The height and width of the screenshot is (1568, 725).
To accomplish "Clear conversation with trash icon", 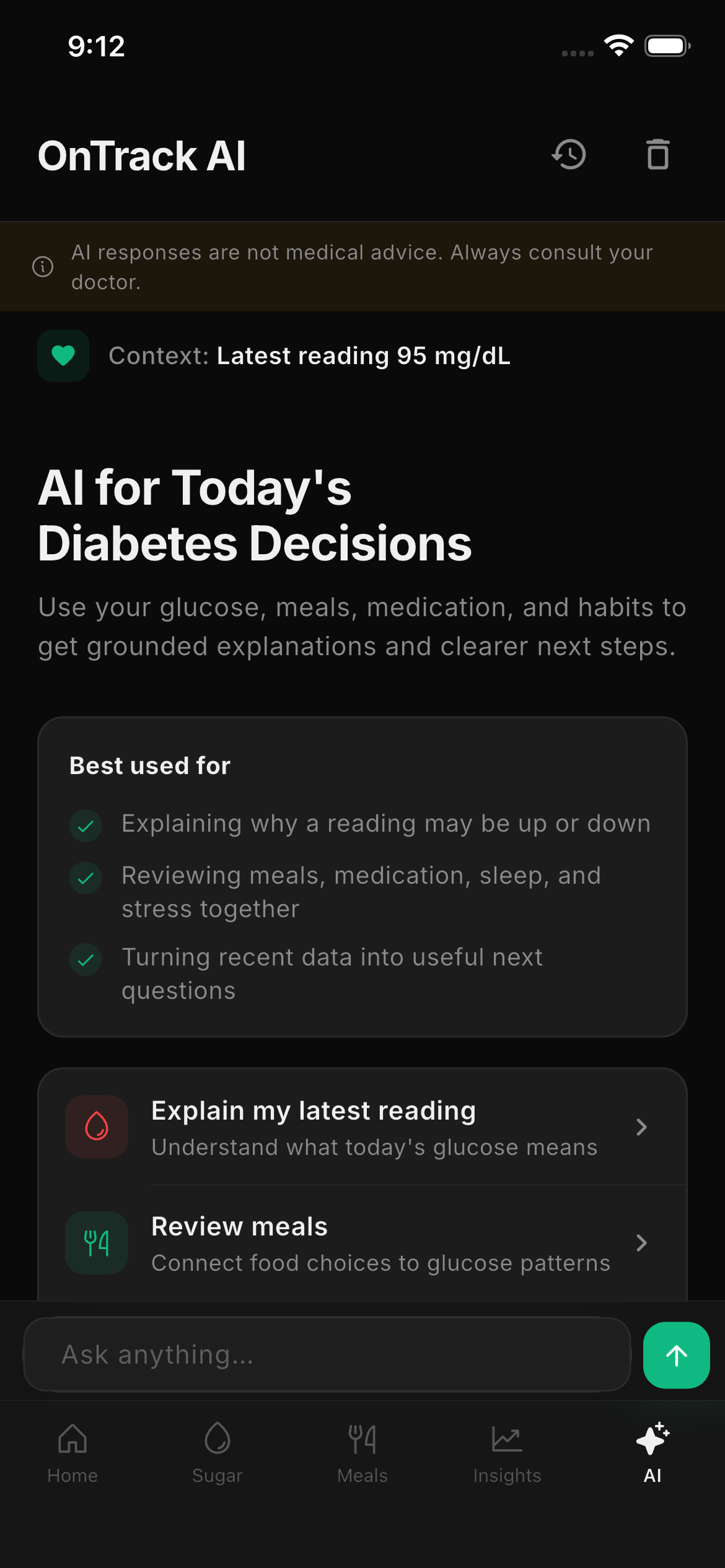I will pos(657,155).
